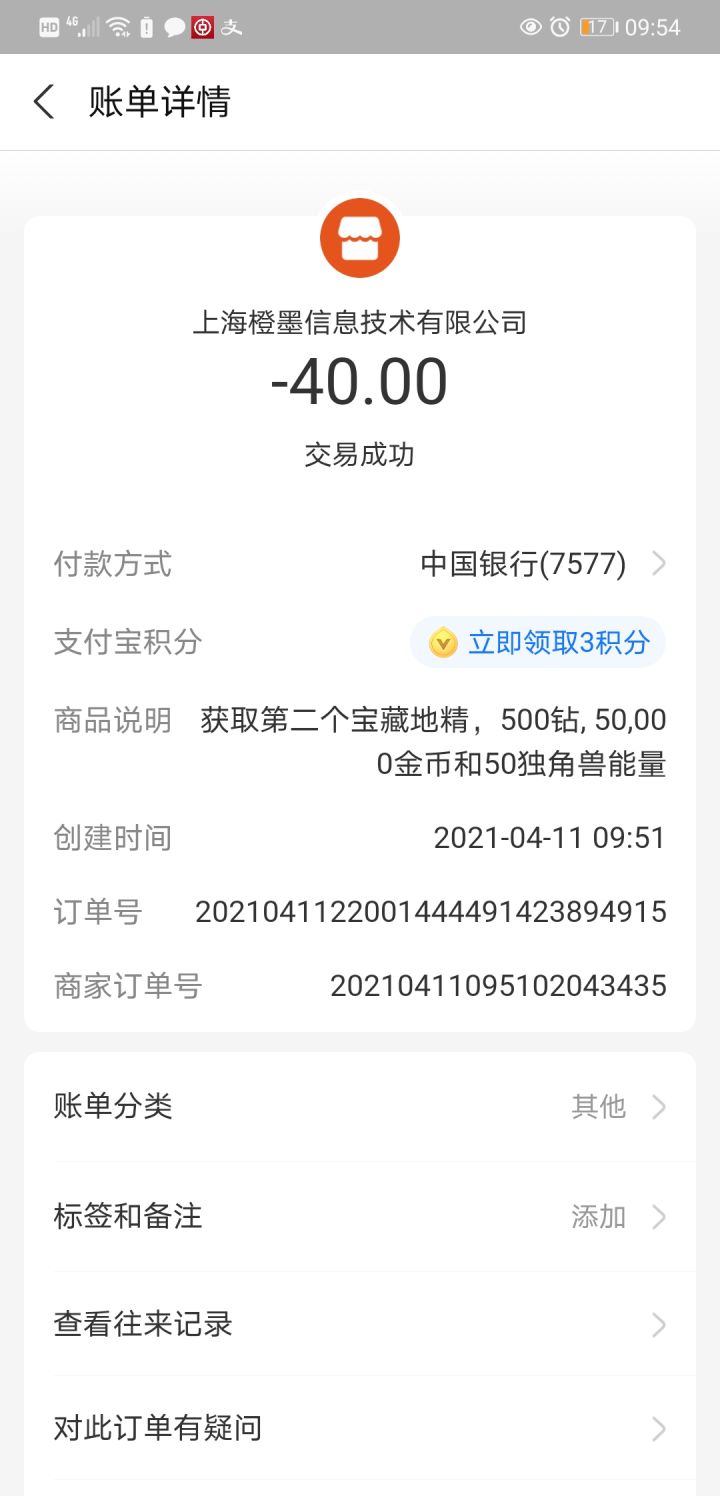The image size is (720, 1496).
Task: Claim points with 立即领取3积分
Action: [538, 642]
